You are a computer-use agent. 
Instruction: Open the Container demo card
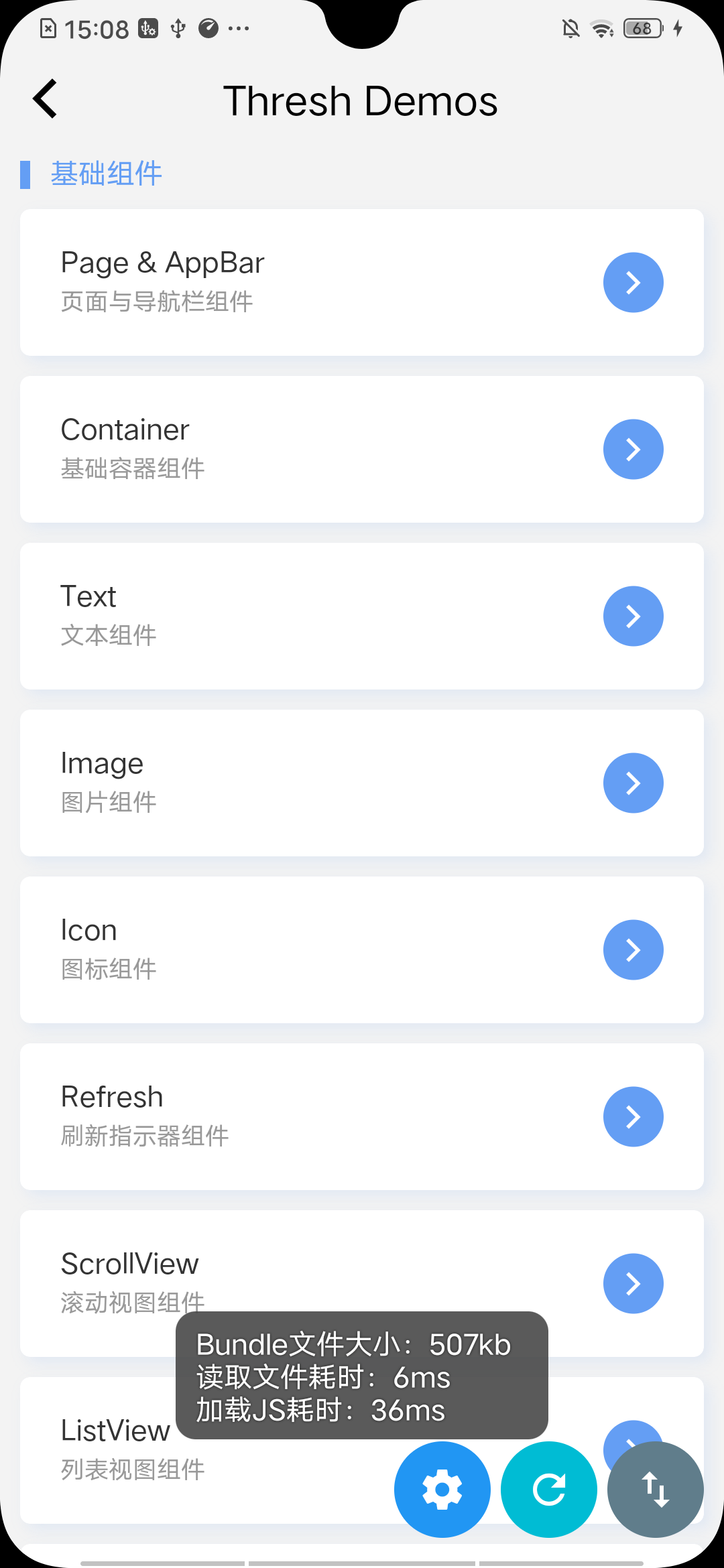pos(362,449)
